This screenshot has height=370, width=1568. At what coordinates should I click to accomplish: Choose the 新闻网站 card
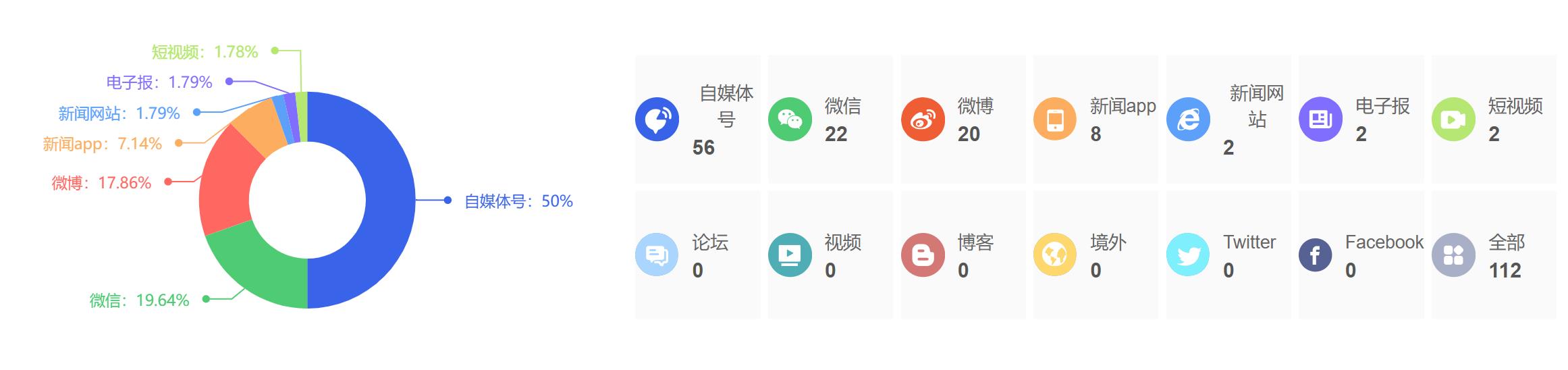pyautogui.click(x=1228, y=119)
